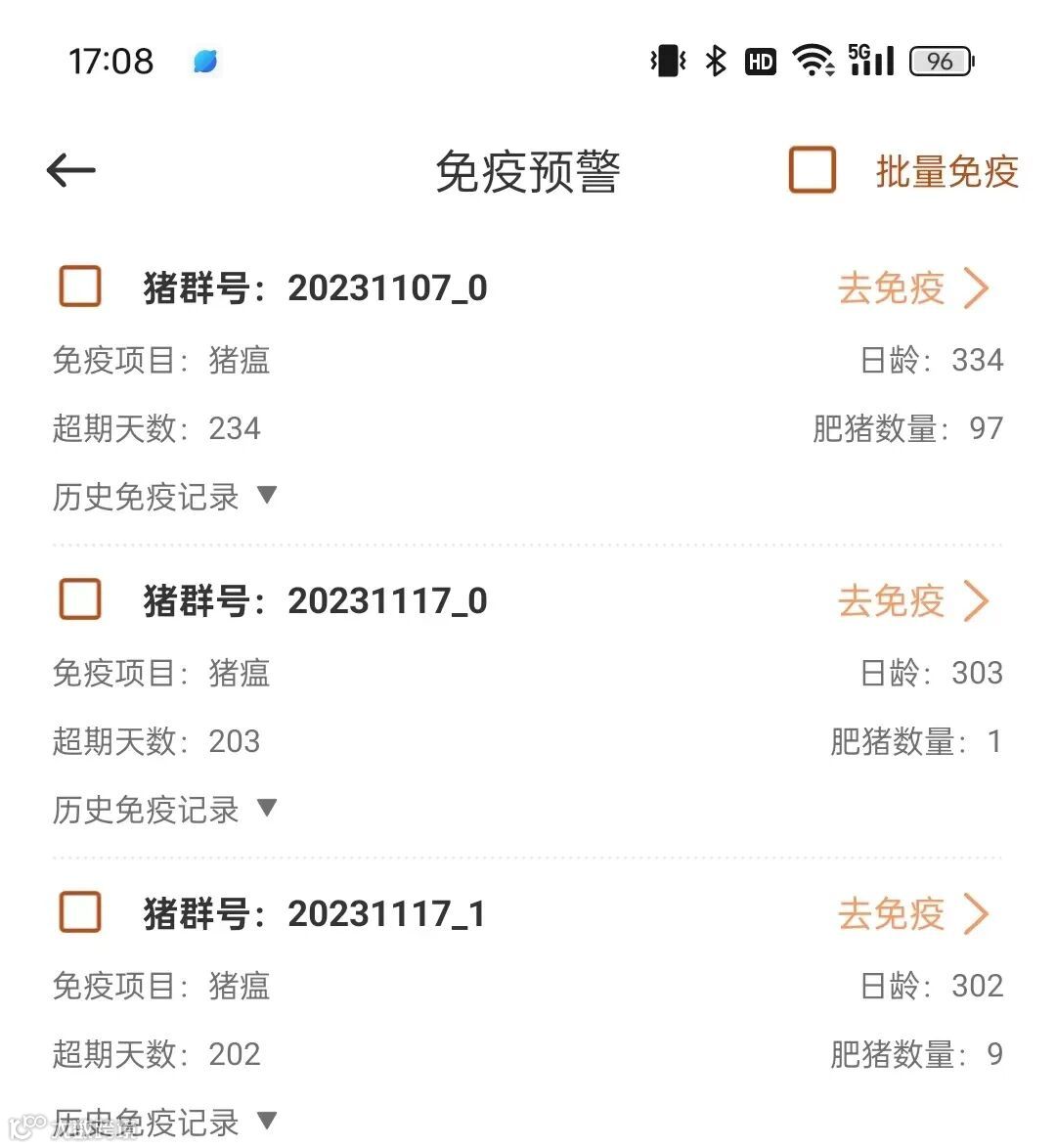Image resolution: width=1056 pixels, height=1148 pixels.
Task: Tick the checkbox for 猪群号 20231117_0
Action: coord(80,599)
